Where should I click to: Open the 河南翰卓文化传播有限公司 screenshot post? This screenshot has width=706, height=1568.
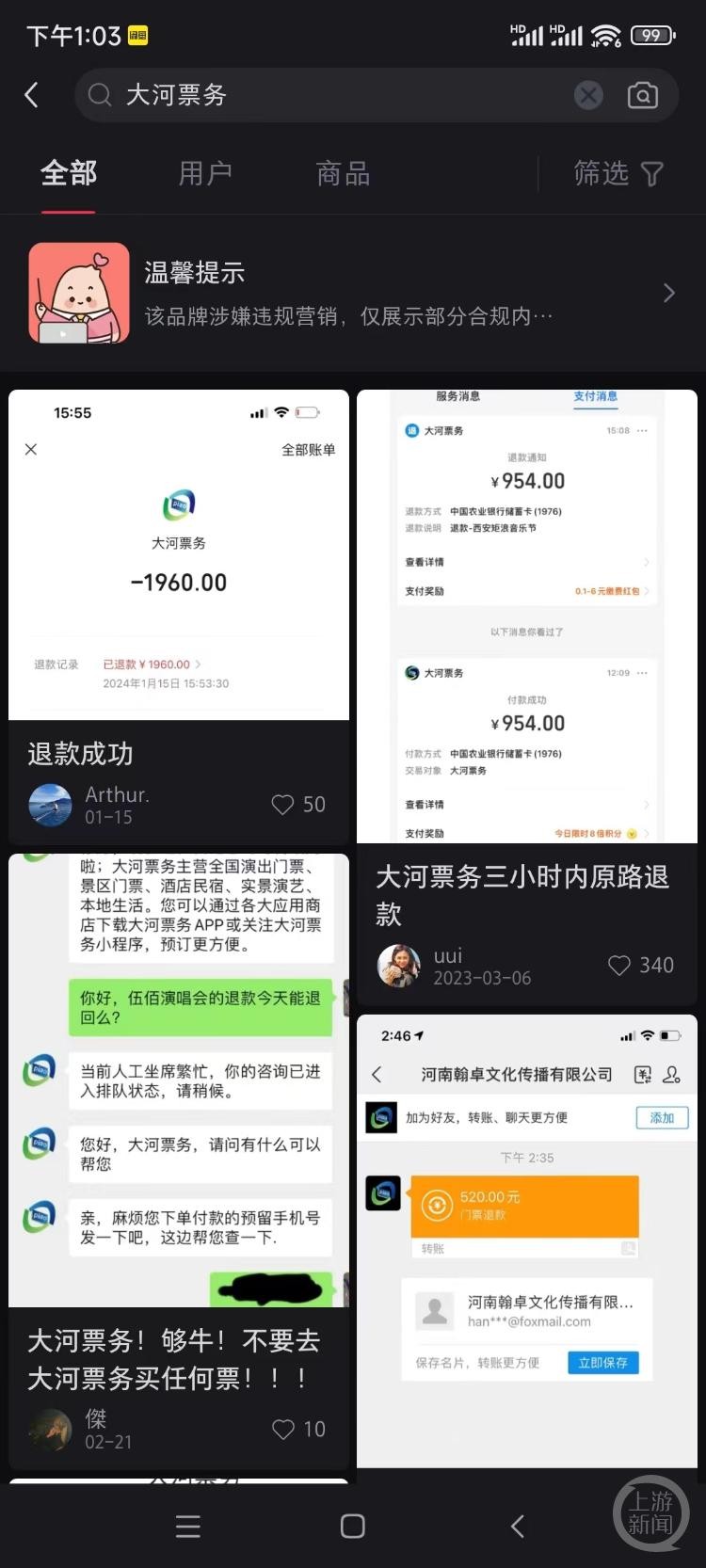[526, 1233]
